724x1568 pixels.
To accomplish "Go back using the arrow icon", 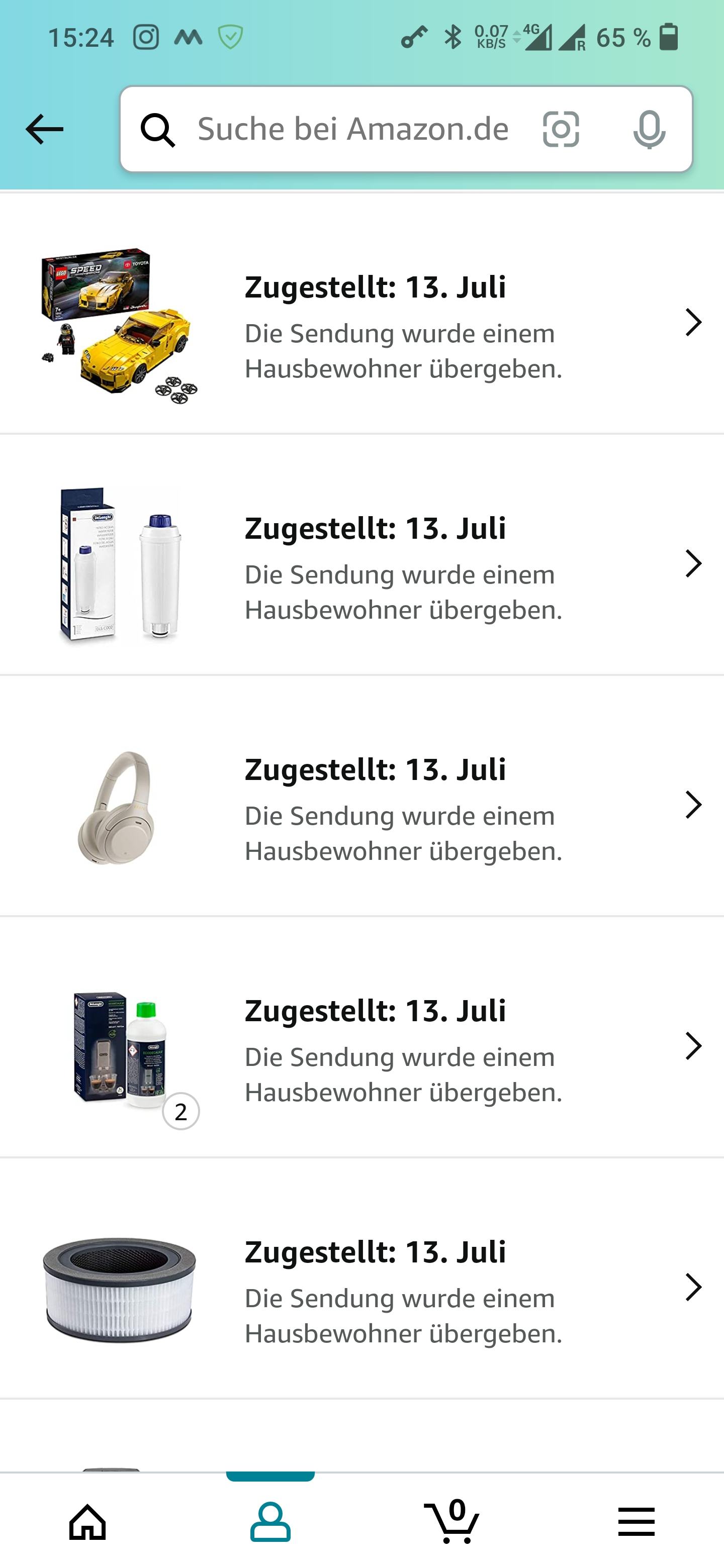I will 44,129.
